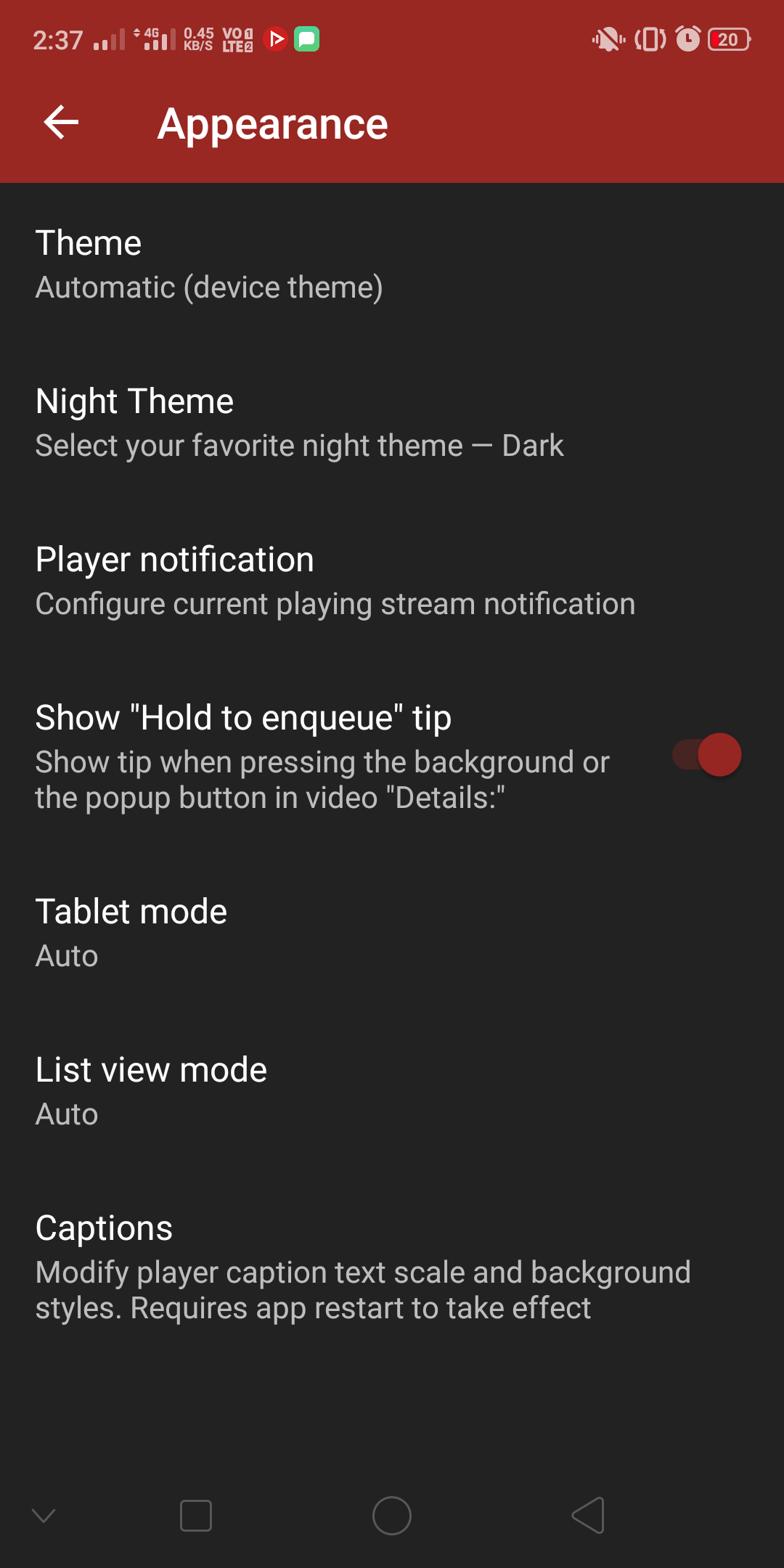This screenshot has width=784, height=1568.
Task: Disable the Show Hold to enqueue tip switch
Action: pyautogui.click(x=706, y=754)
